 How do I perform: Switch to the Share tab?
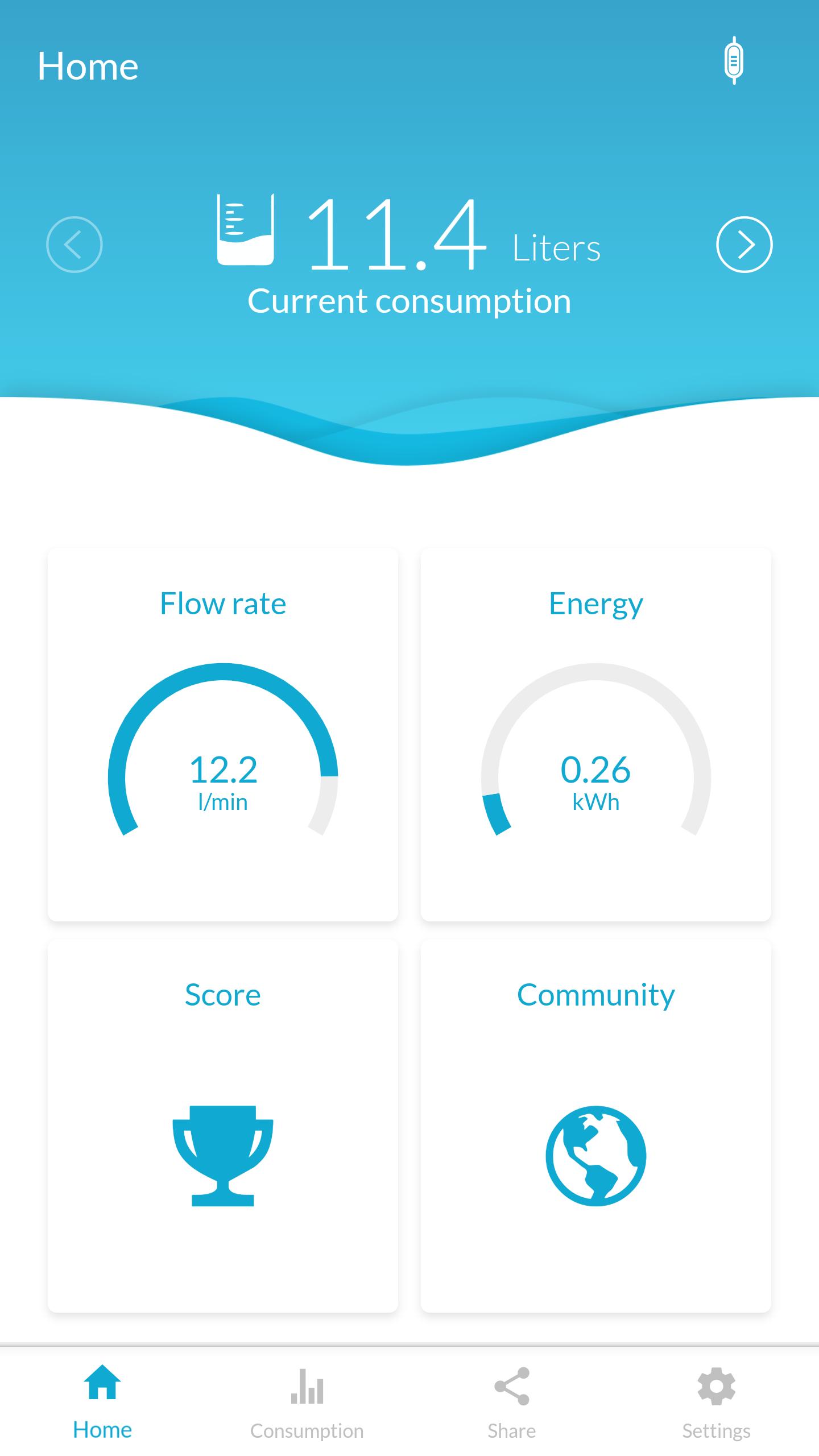point(511,1401)
